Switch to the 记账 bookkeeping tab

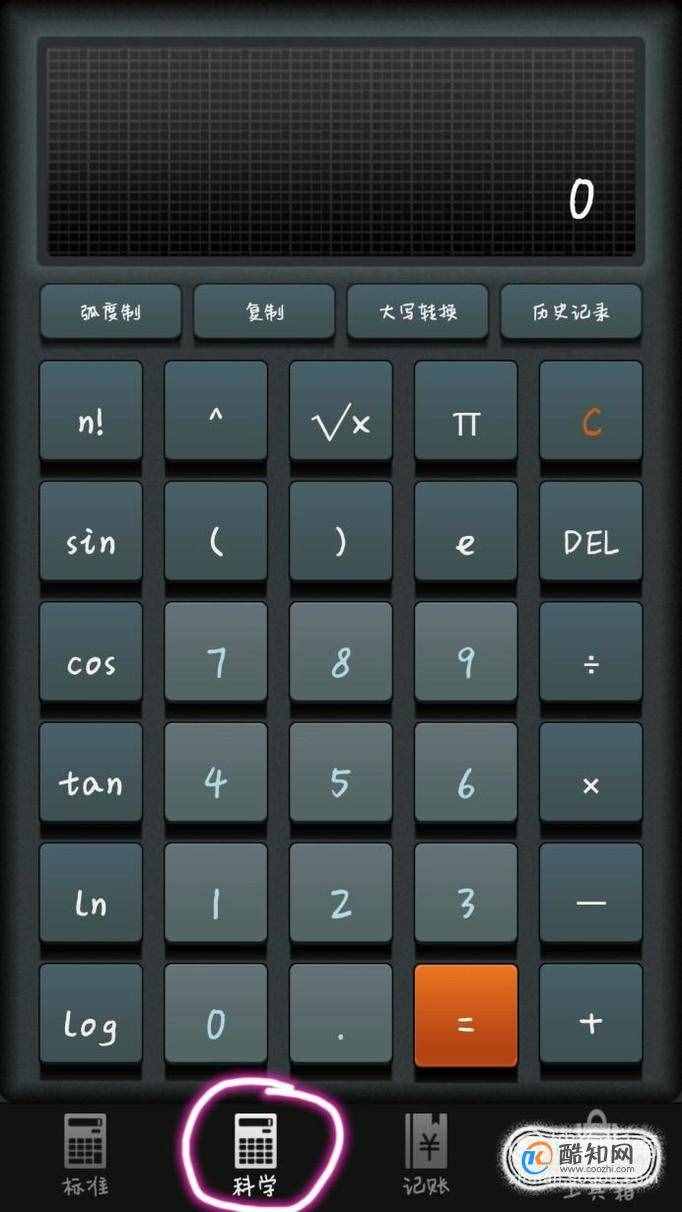[427, 1155]
